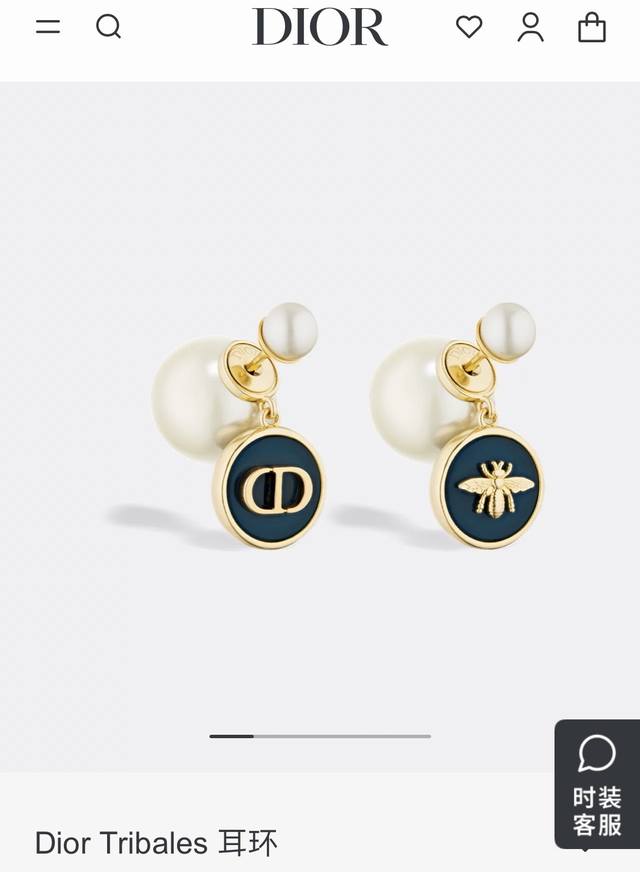Tap the image gallery page indicator

[320, 736]
